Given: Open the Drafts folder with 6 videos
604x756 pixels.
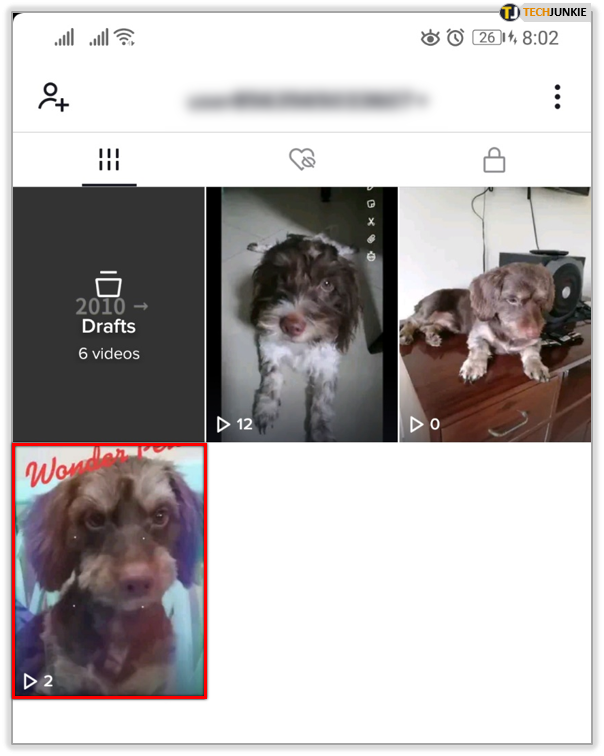Looking at the screenshot, I should tap(109, 315).
